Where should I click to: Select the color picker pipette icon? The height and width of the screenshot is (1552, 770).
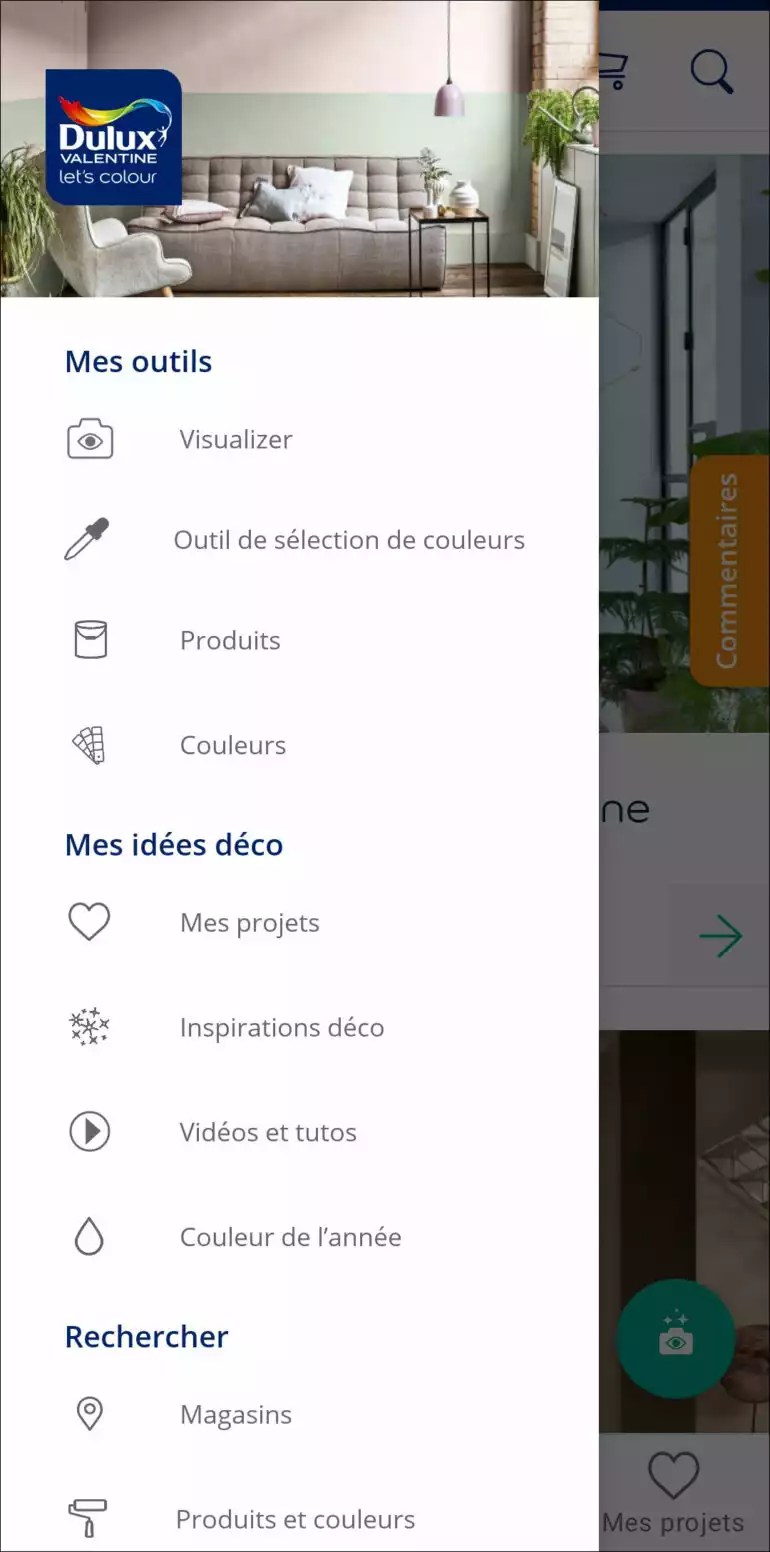89,539
